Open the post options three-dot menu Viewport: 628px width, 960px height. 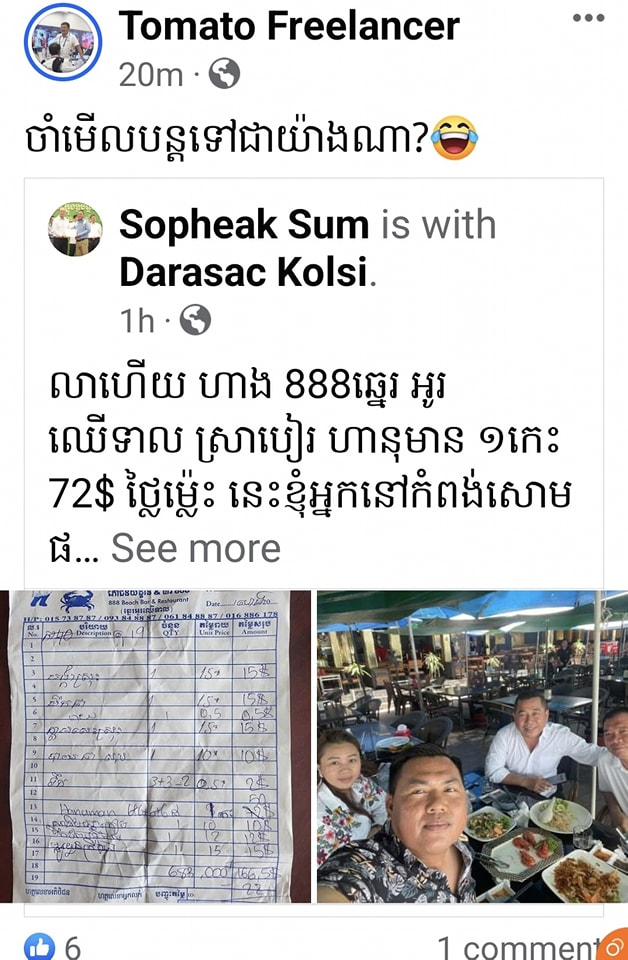coord(586,19)
